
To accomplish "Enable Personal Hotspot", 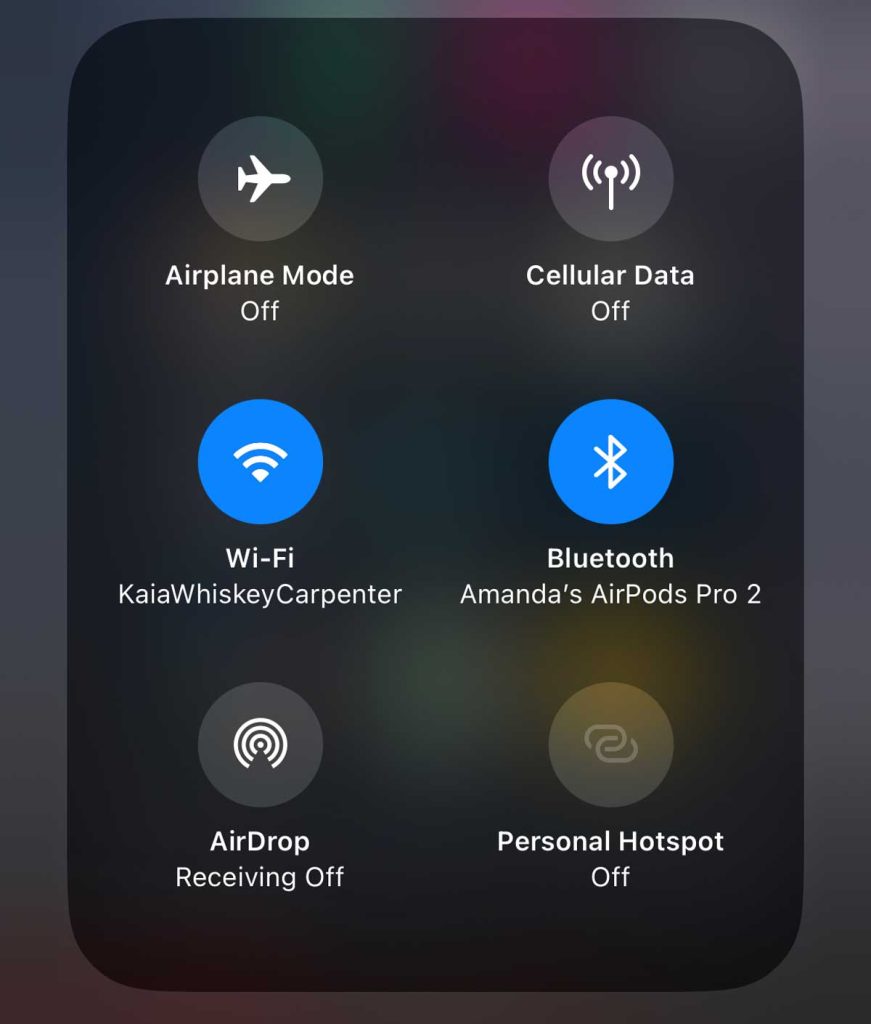I will [610, 744].
